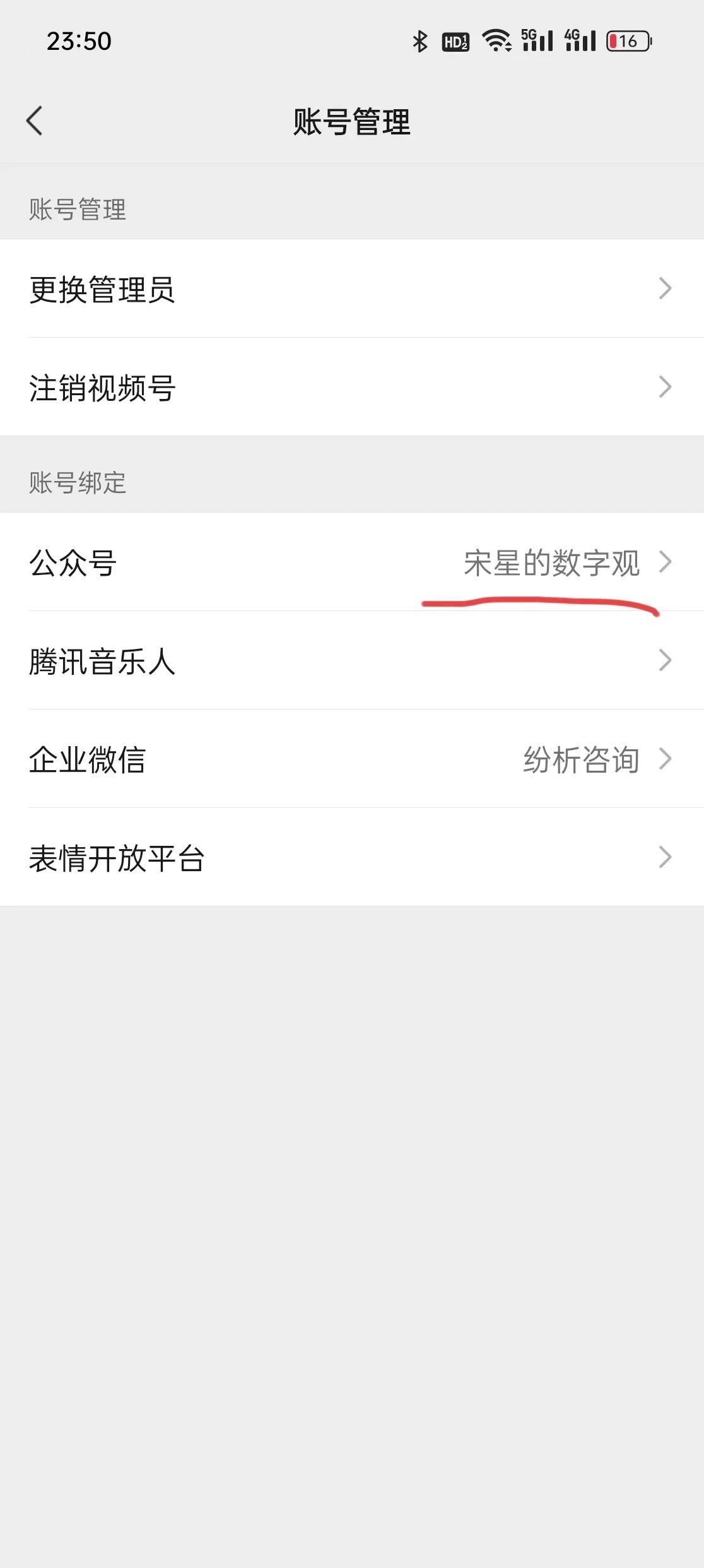
Task: Go back from 账号管理 page
Action: pos(35,121)
